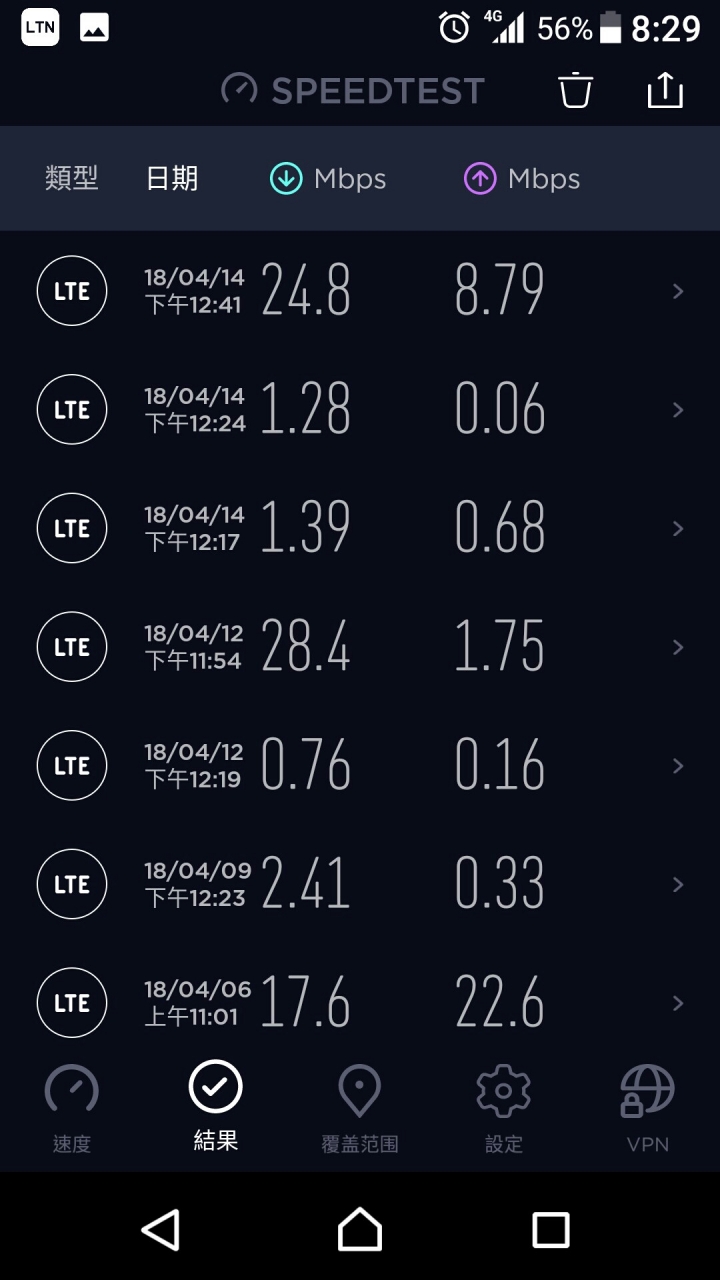Select the 結果 tab

point(216,1108)
